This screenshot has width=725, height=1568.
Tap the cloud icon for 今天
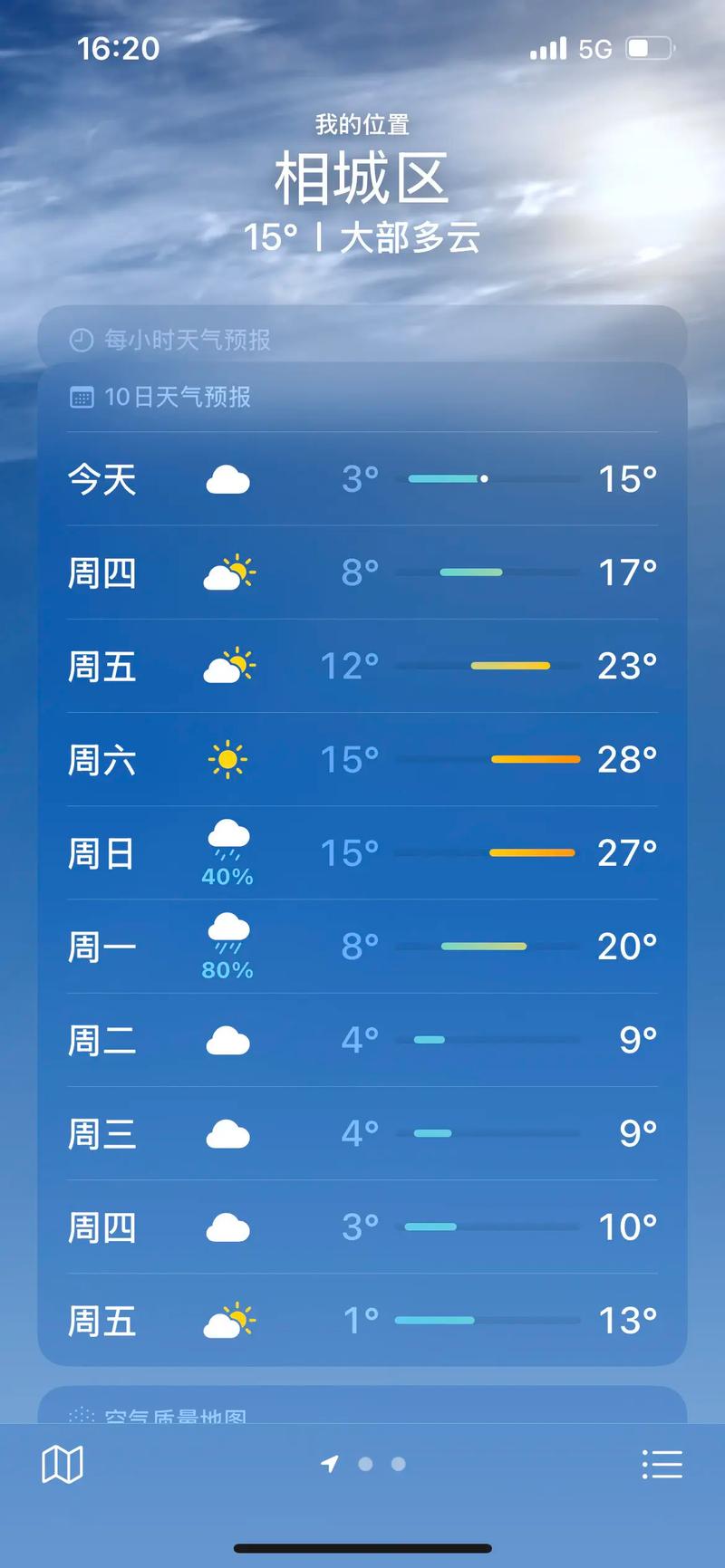click(x=227, y=481)
